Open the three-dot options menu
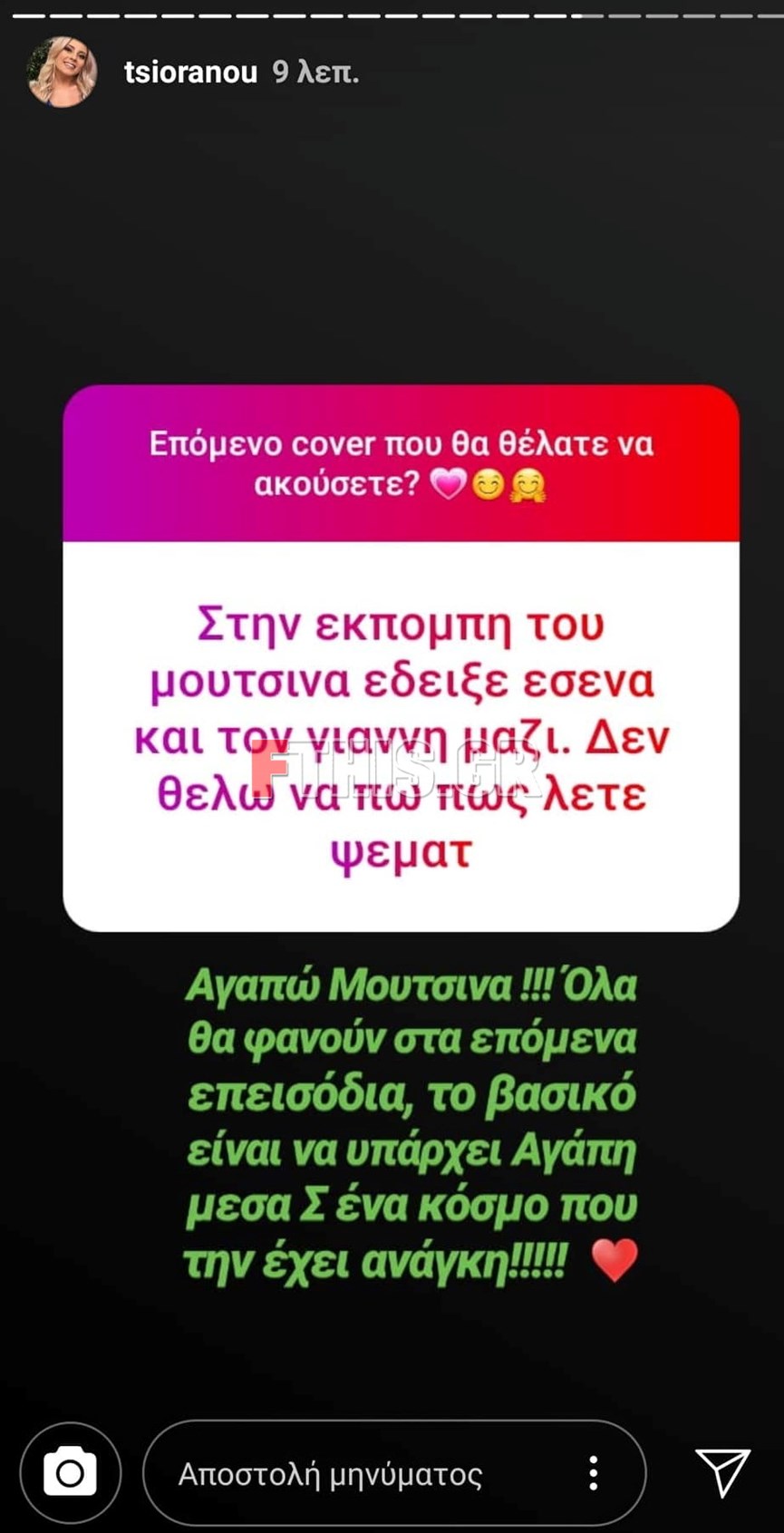The height and width of the screenshot is (1533, 784). 593,1474
